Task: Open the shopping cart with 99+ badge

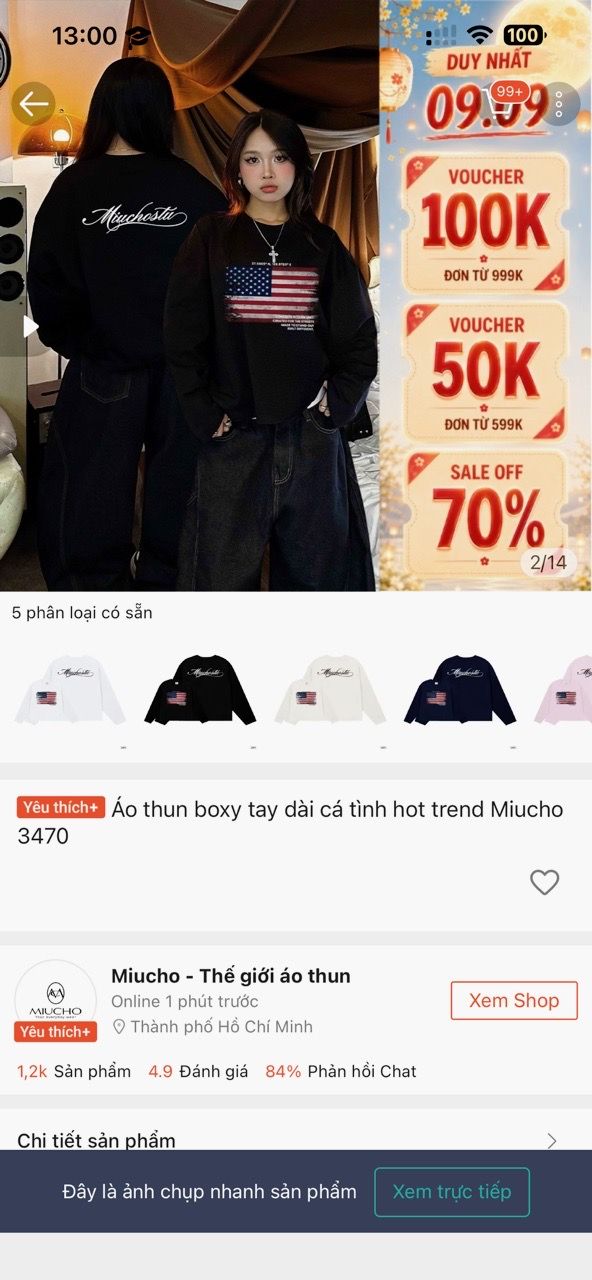Action: [x=503, y=103]
